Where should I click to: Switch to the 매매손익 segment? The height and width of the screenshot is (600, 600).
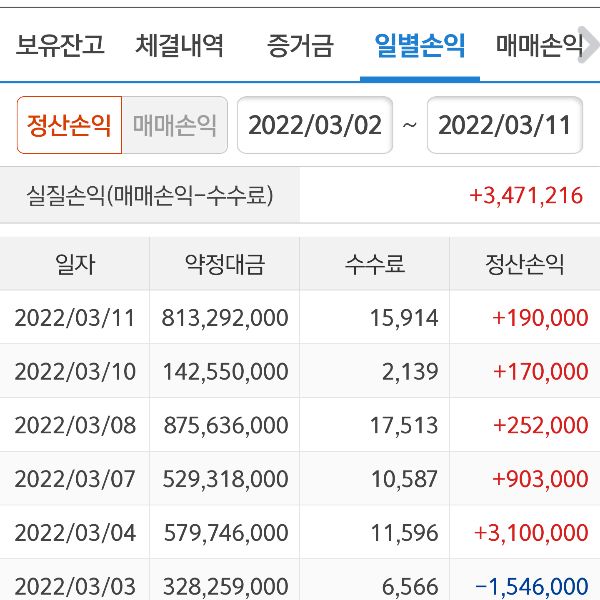coord(175,125)
